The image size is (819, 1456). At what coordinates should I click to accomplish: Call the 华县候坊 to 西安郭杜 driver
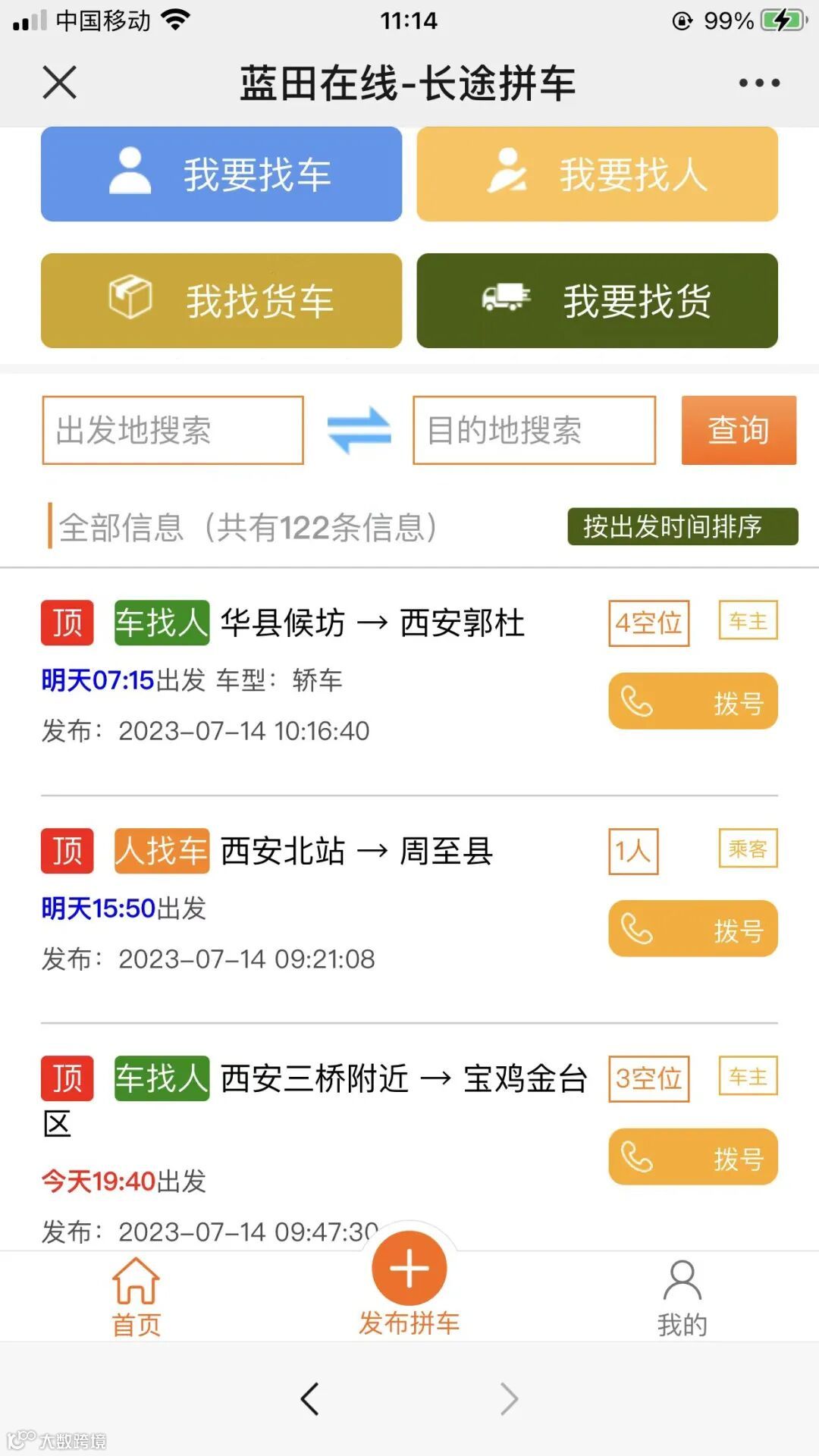click(x=692, y=701)
